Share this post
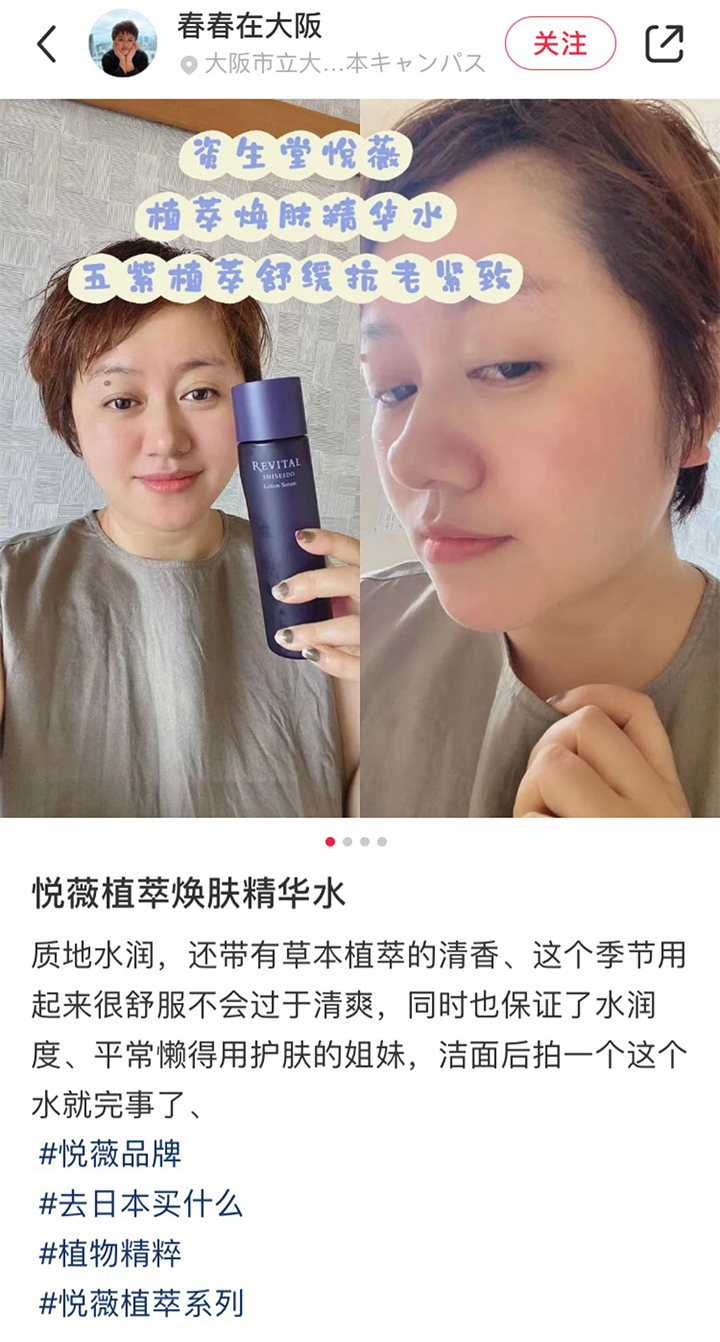 tap(664, 44)
